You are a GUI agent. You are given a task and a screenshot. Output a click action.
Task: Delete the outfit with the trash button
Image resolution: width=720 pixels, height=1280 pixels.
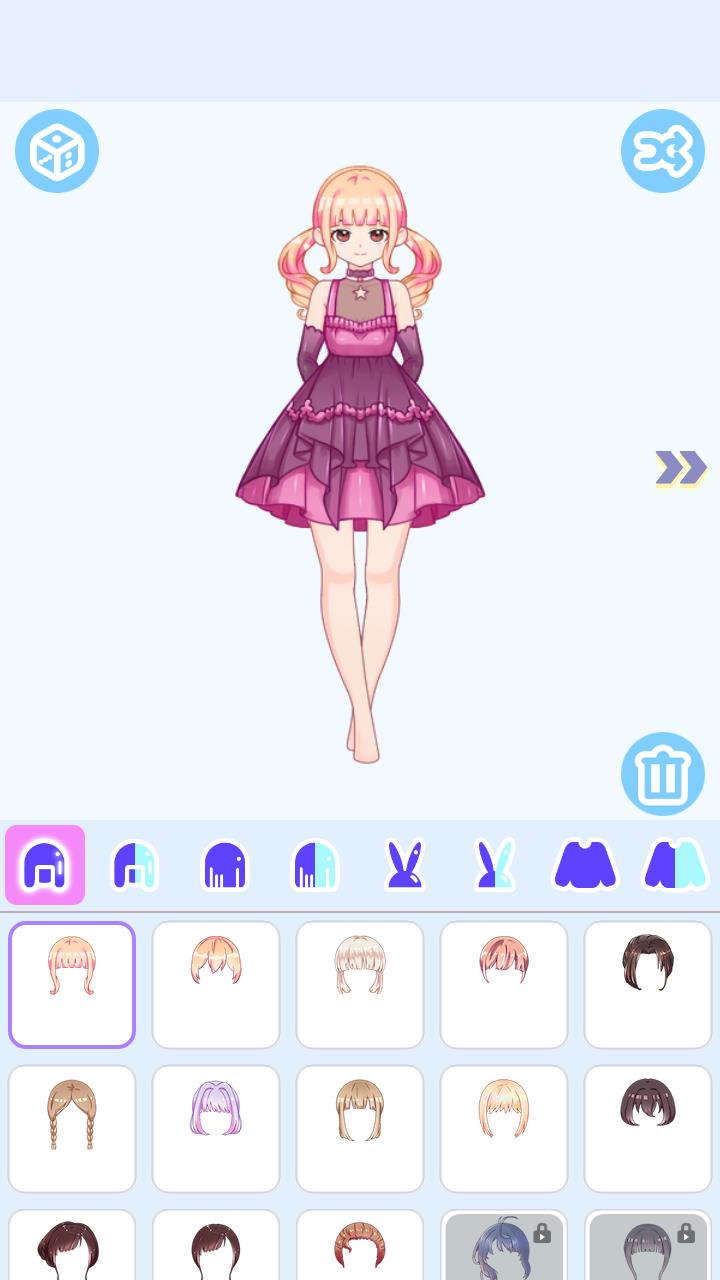pos(662,774)
